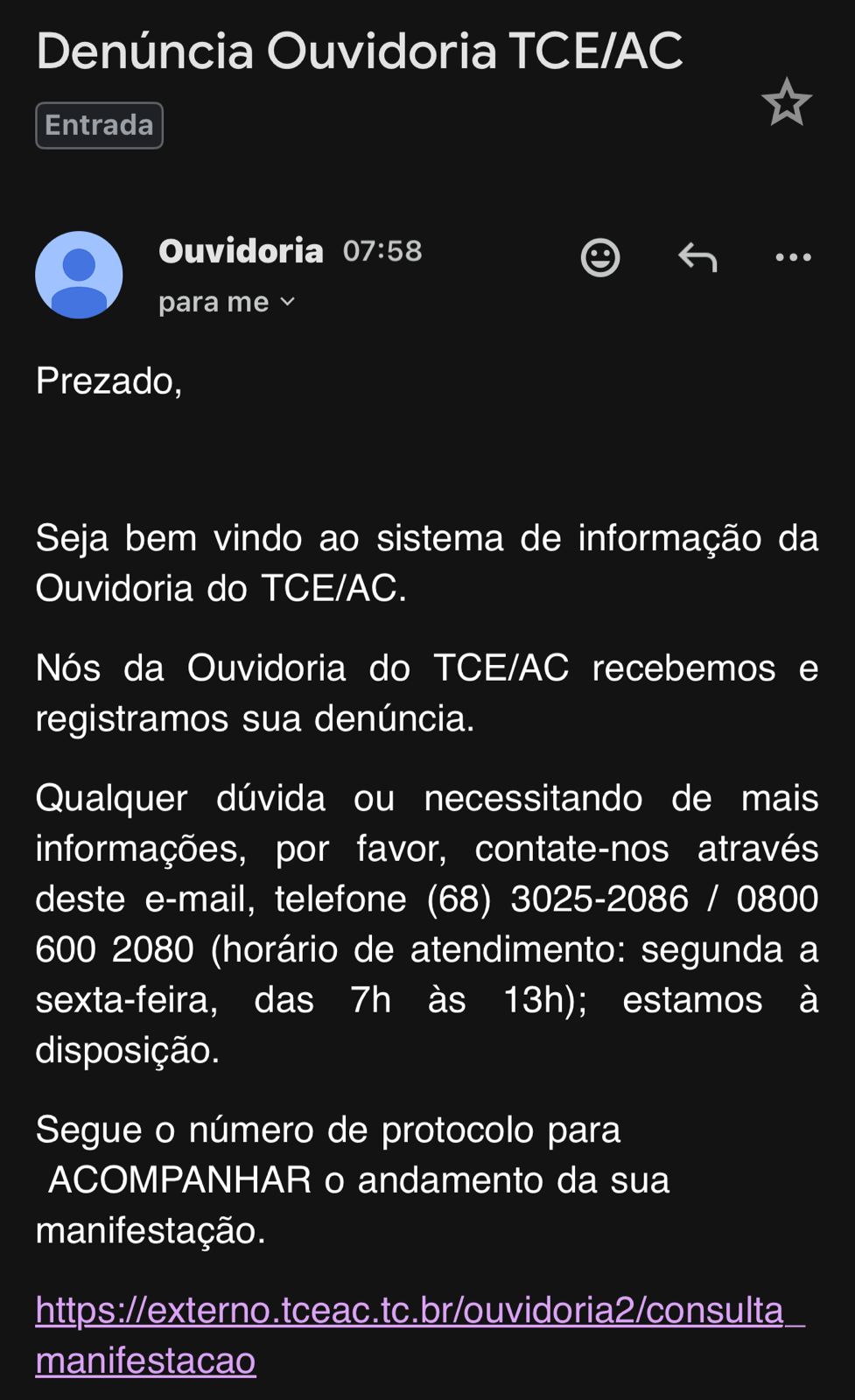Tap the Entrada label chip
The width and height of the screenshot is (855, 1400).
coord(99,125)
